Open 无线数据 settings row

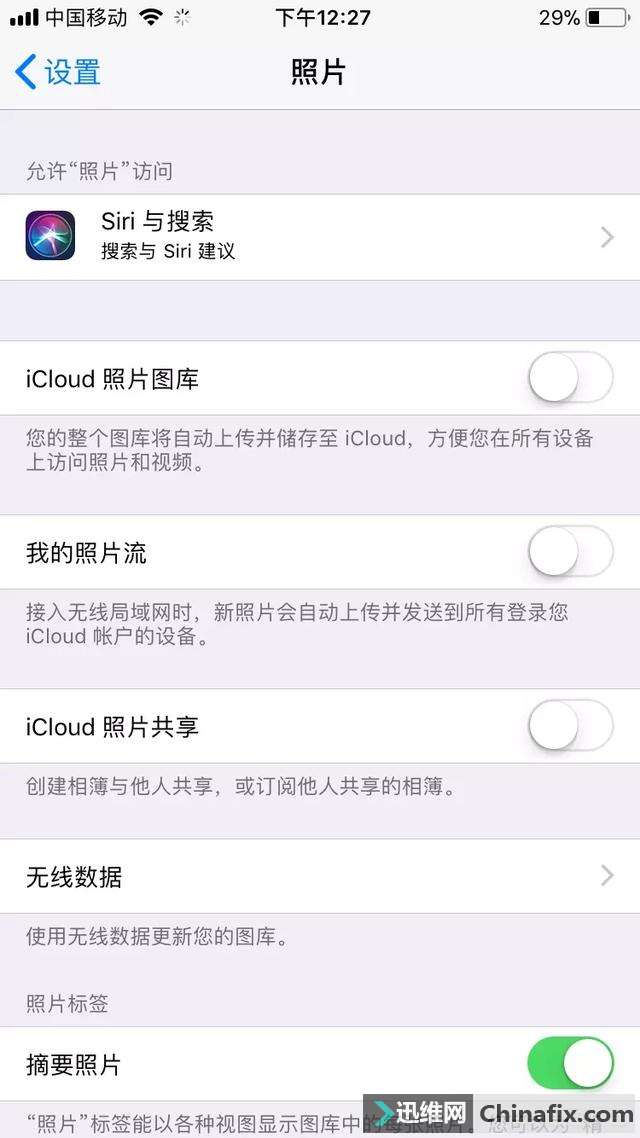[x=320, y=877]
